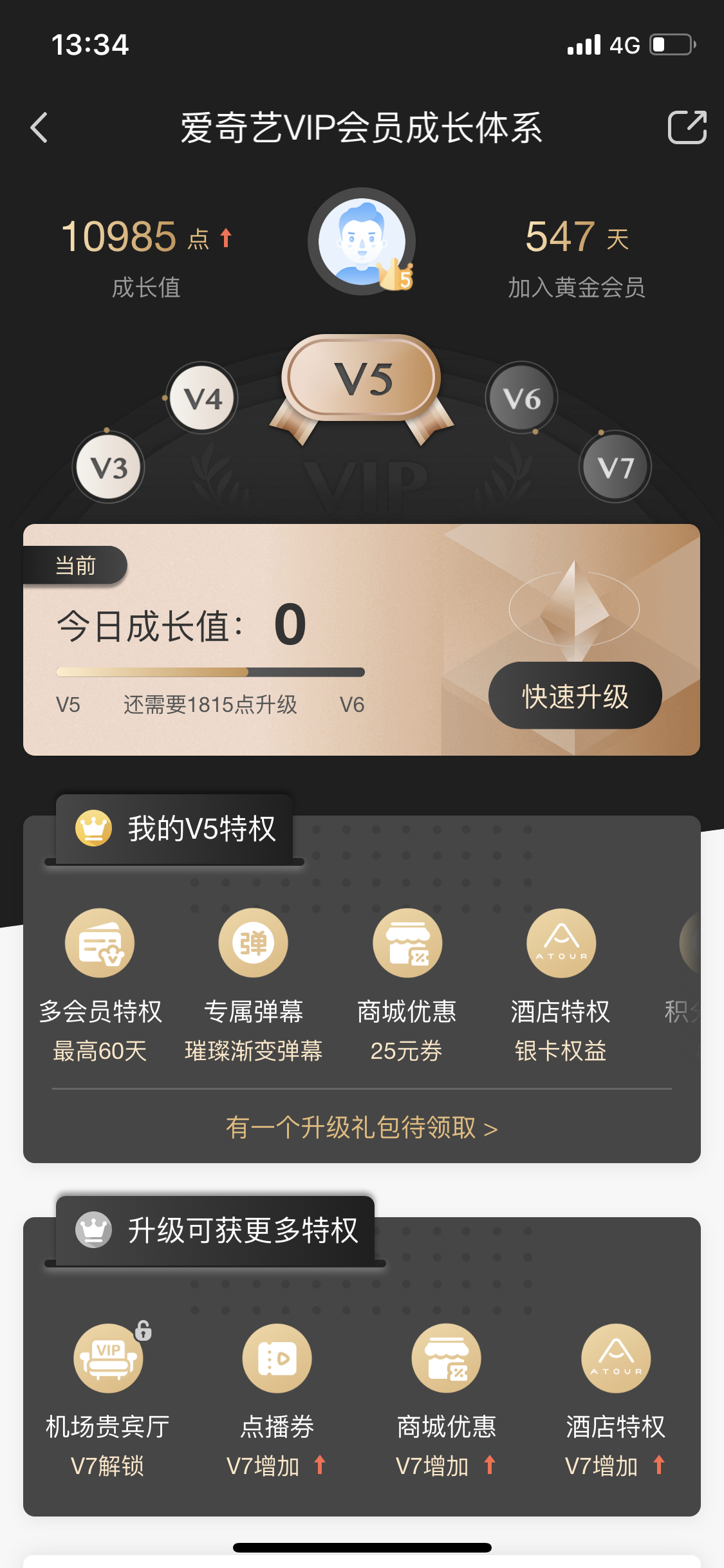
Task: Open the 多会员特权 privilege
Action: click(100, 985)
